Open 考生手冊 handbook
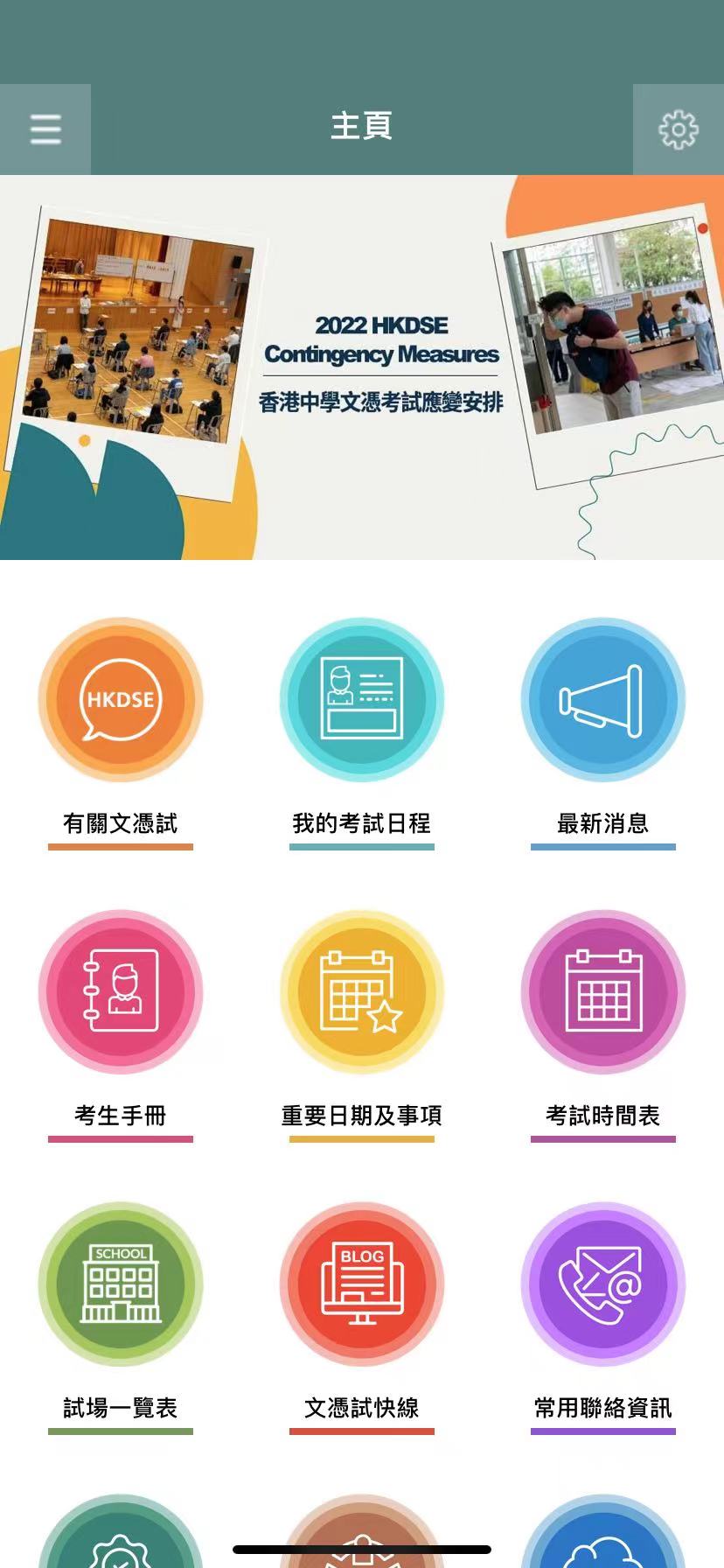Viewport: 724px width, 1568px height. click(x=121, y=991)
